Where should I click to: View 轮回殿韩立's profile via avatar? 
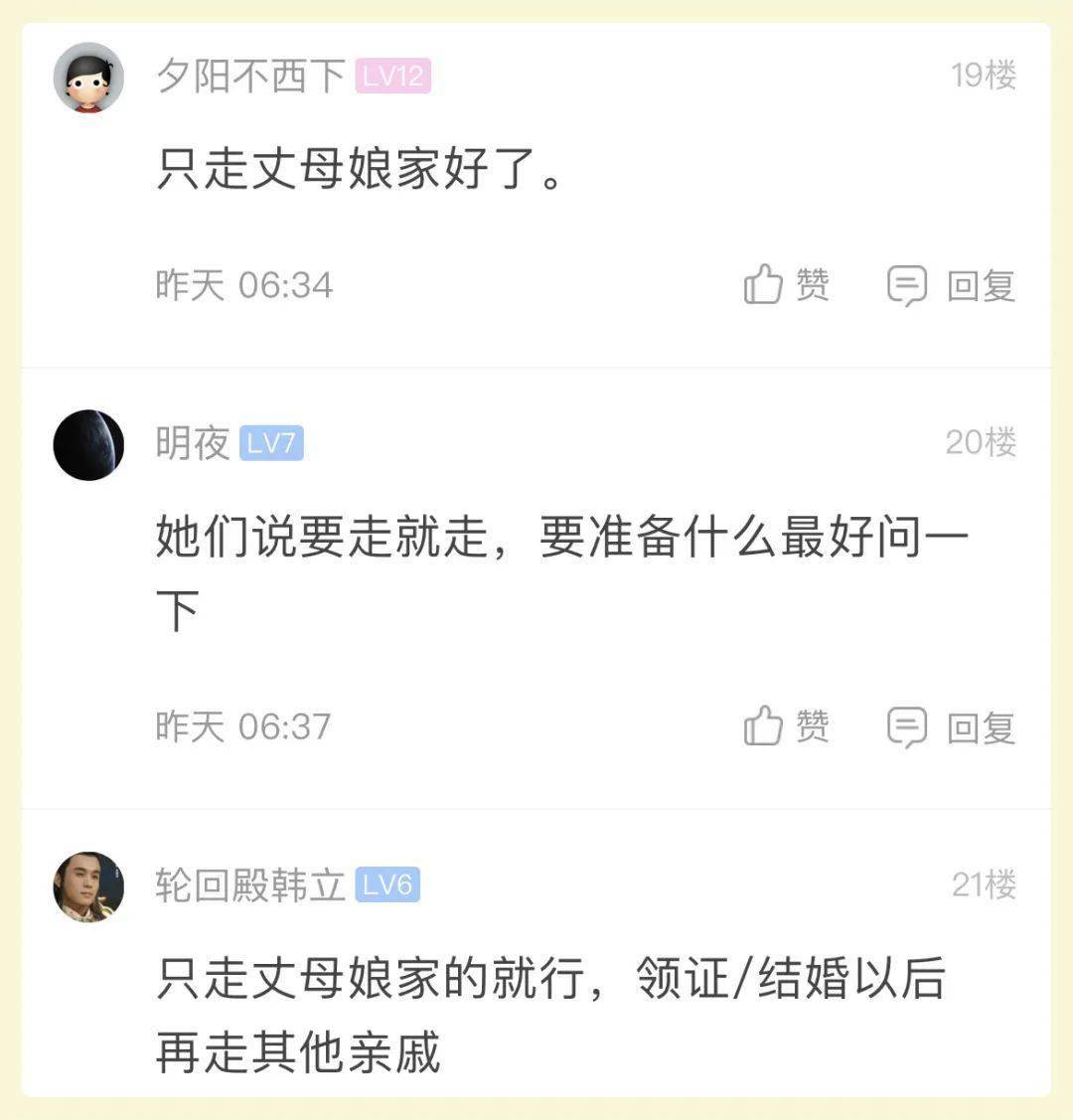pos(88,885)
